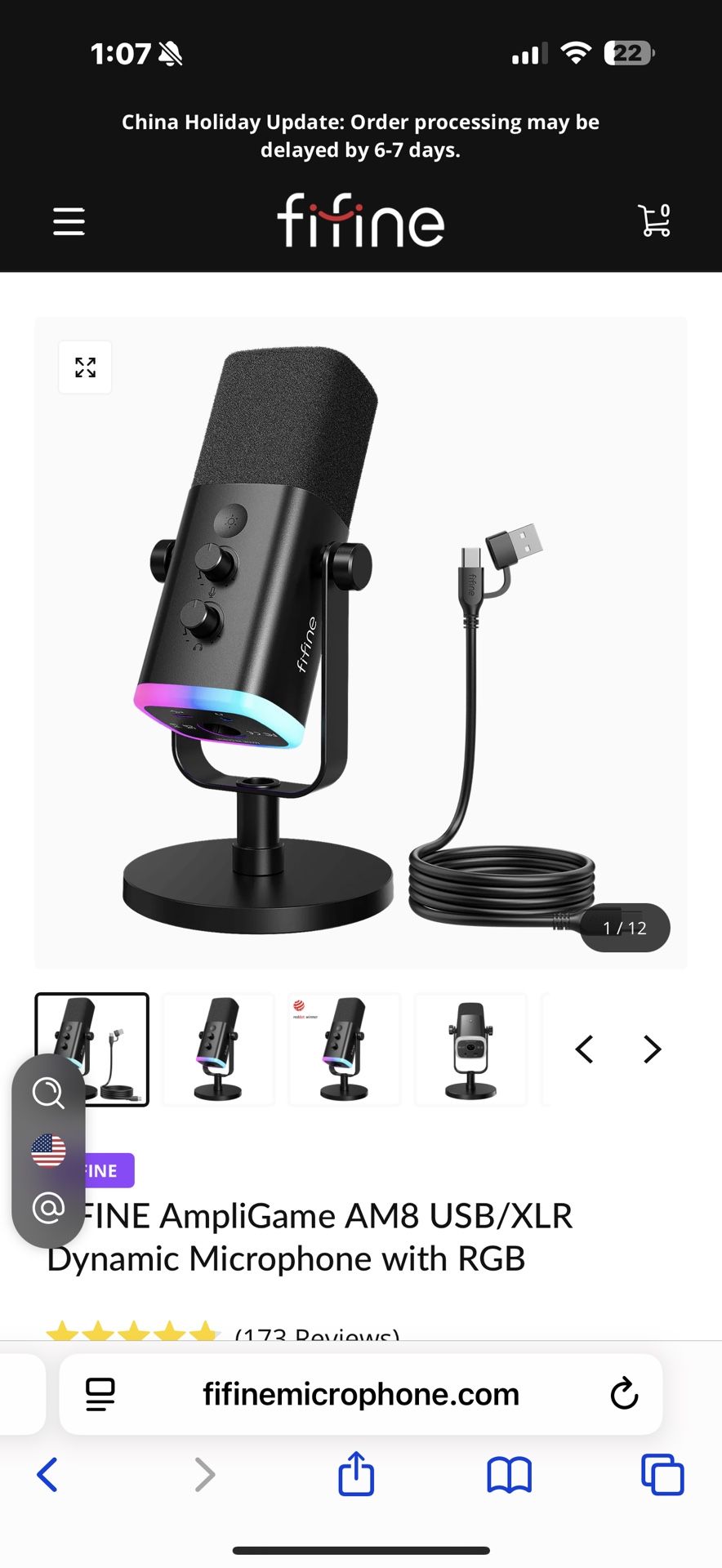Tap the fifine logo to go home
Screen dimensions: 722x1568
tap(360, 220)
